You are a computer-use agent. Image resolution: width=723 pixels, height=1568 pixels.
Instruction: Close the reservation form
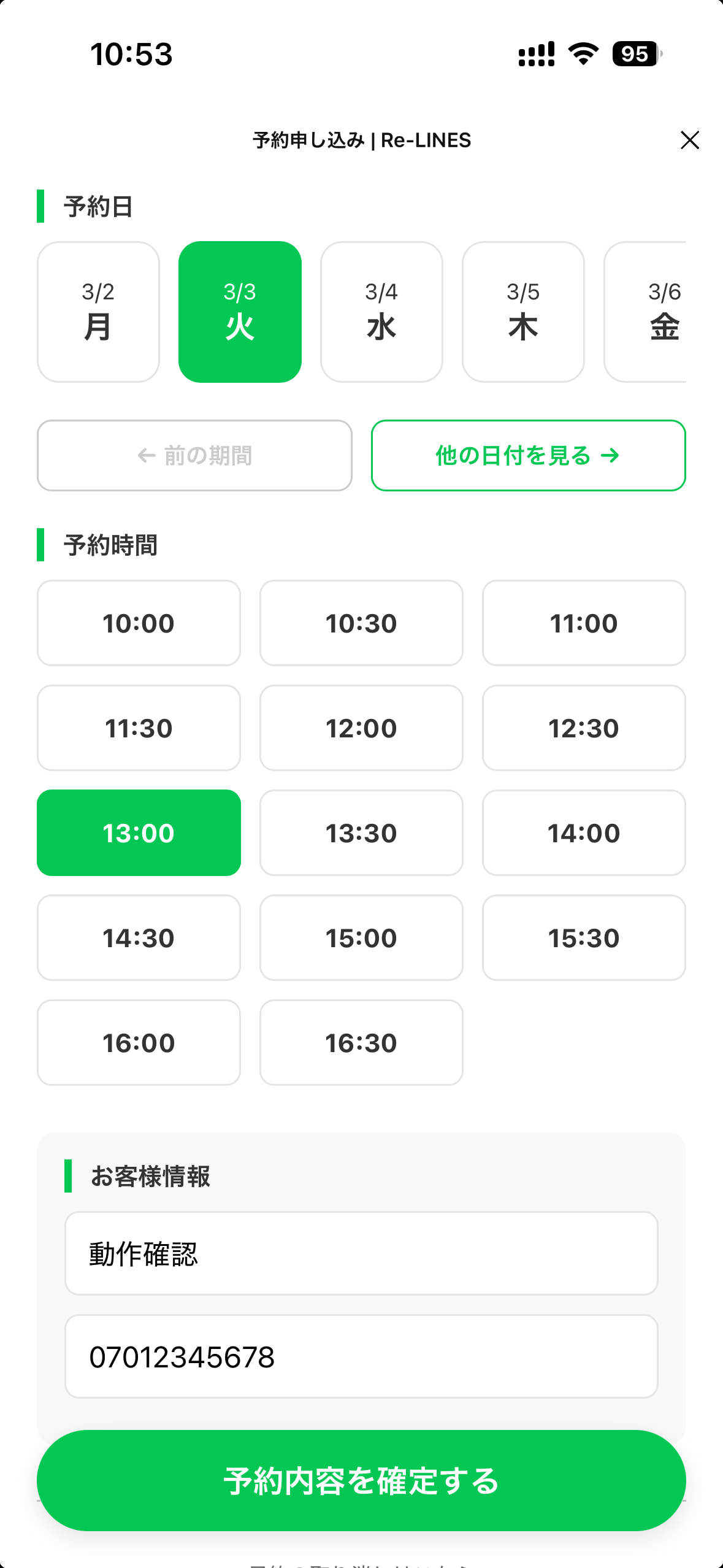point(689,140)
